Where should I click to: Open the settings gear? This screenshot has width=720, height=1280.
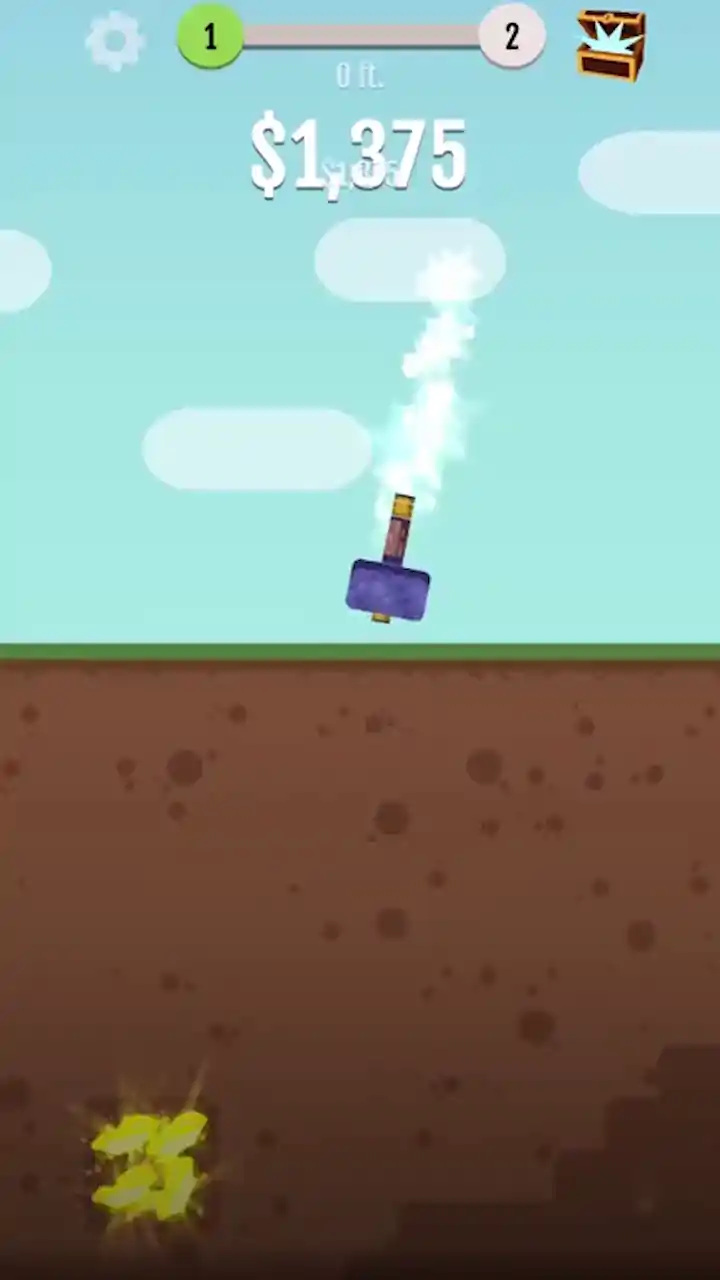click(x=114, y=41)
